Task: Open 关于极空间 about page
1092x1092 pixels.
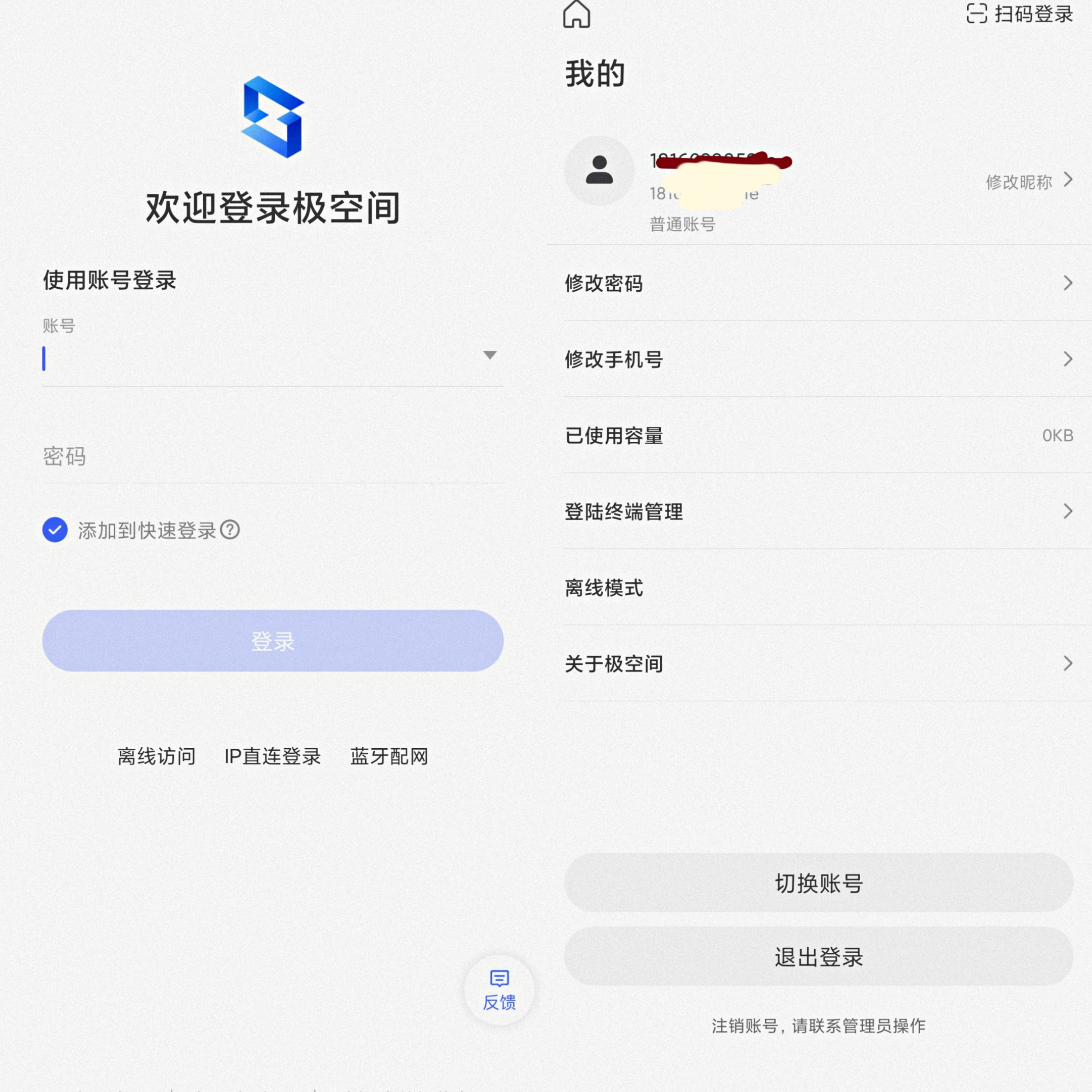Action: [x=818, y=664]
